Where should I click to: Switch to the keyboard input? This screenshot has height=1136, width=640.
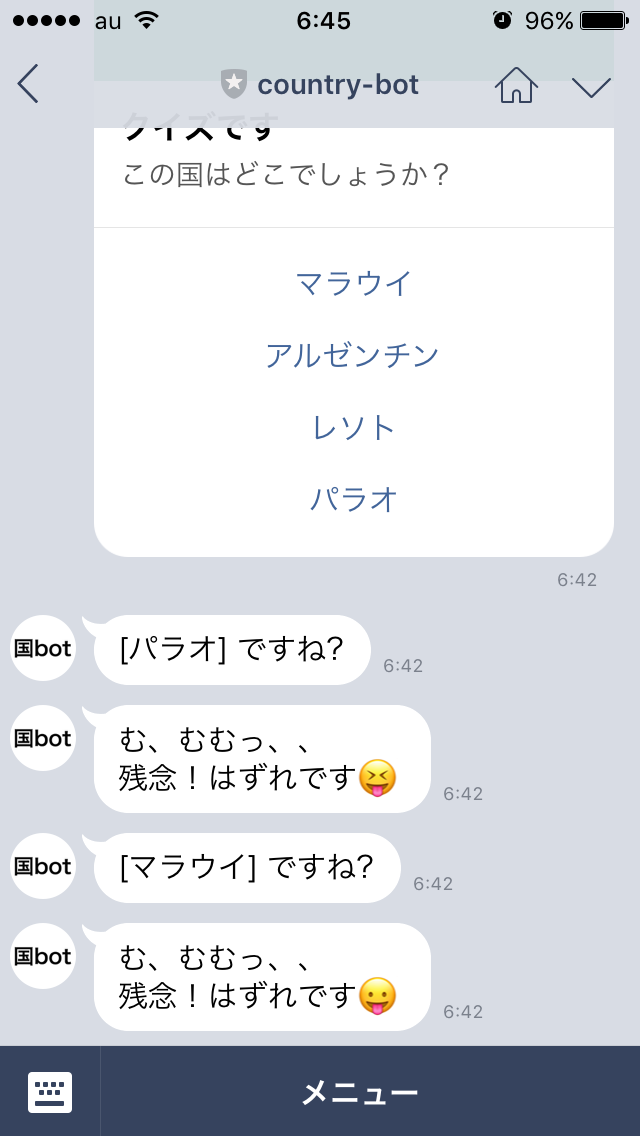[50, 1092]
